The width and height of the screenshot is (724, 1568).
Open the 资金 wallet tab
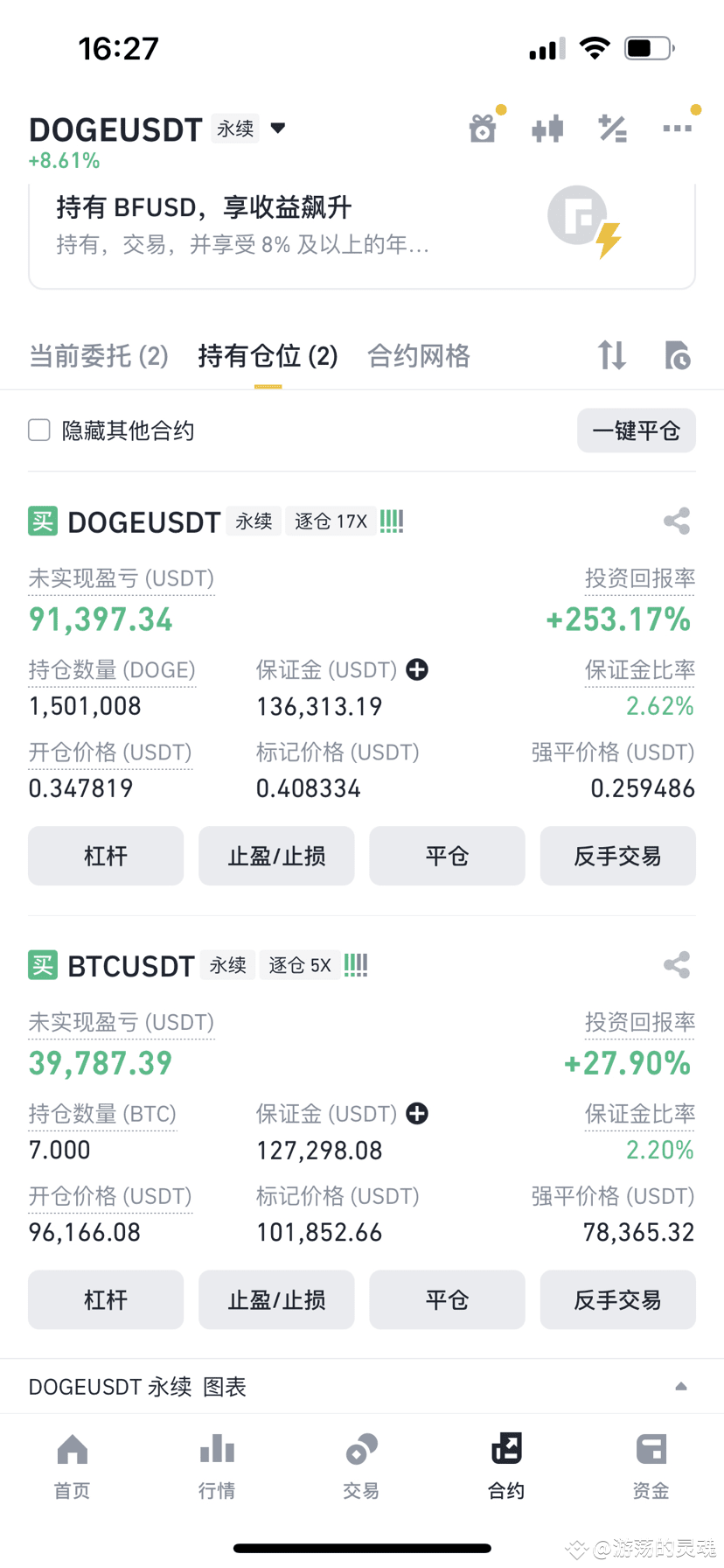pyautogui.click(x=651, y=1466)
